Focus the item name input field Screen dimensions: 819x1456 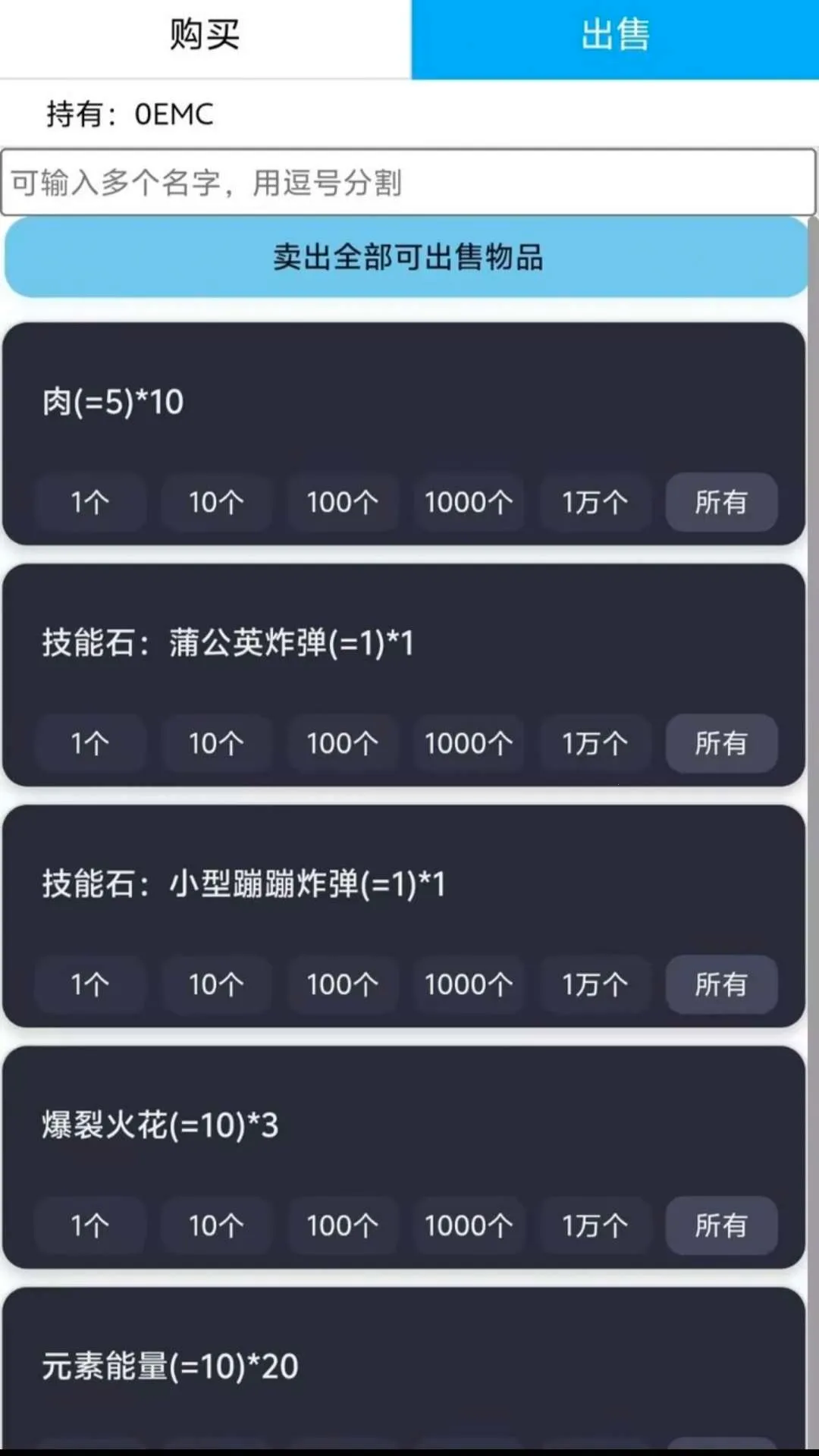408,183
